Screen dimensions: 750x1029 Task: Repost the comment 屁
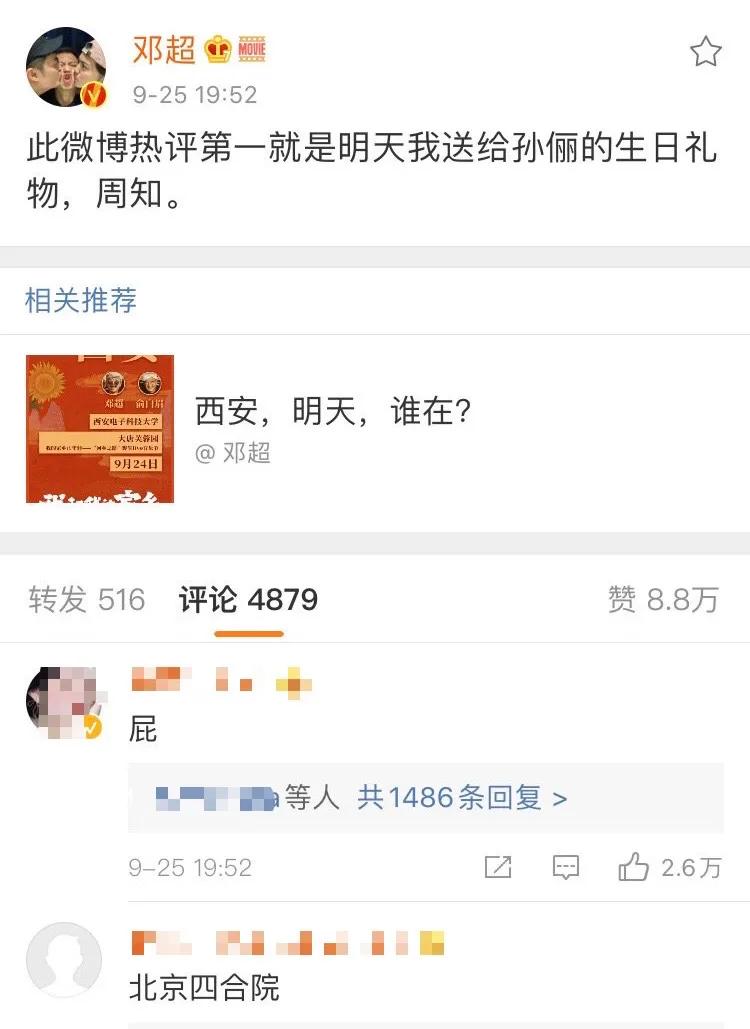tap(498, 867)
